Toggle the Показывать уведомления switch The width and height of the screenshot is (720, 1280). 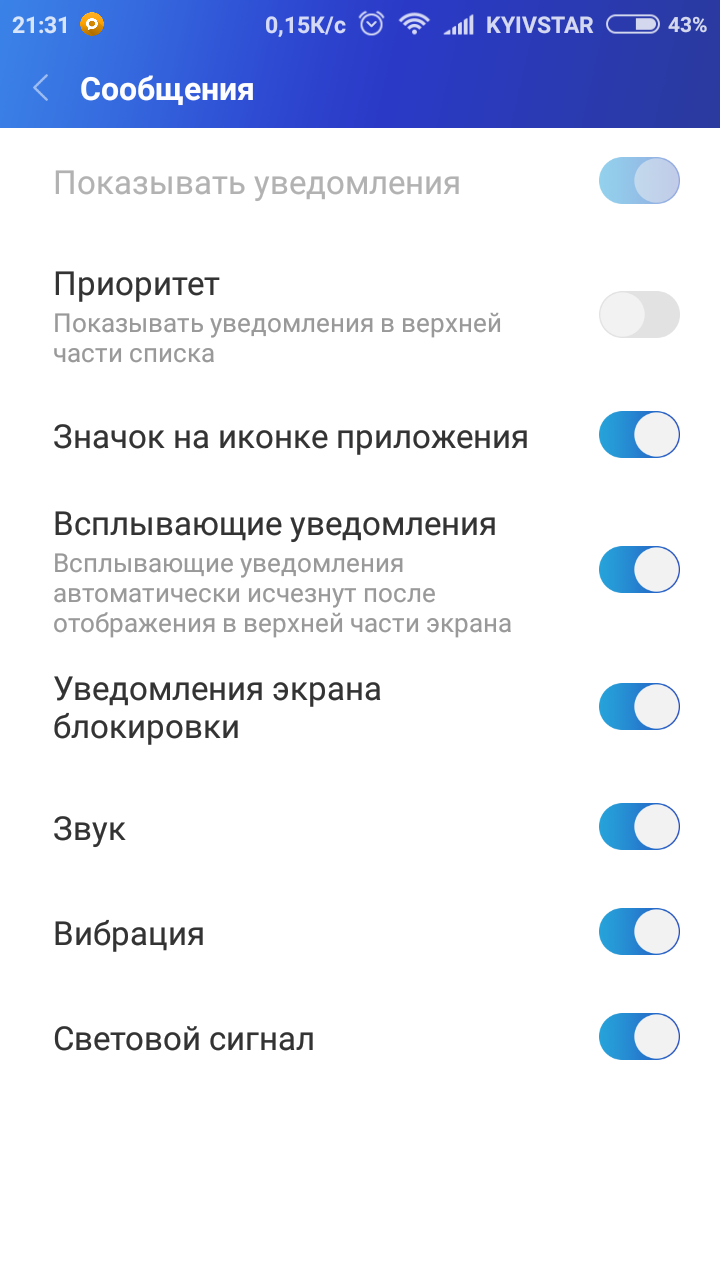pos(639,181)
